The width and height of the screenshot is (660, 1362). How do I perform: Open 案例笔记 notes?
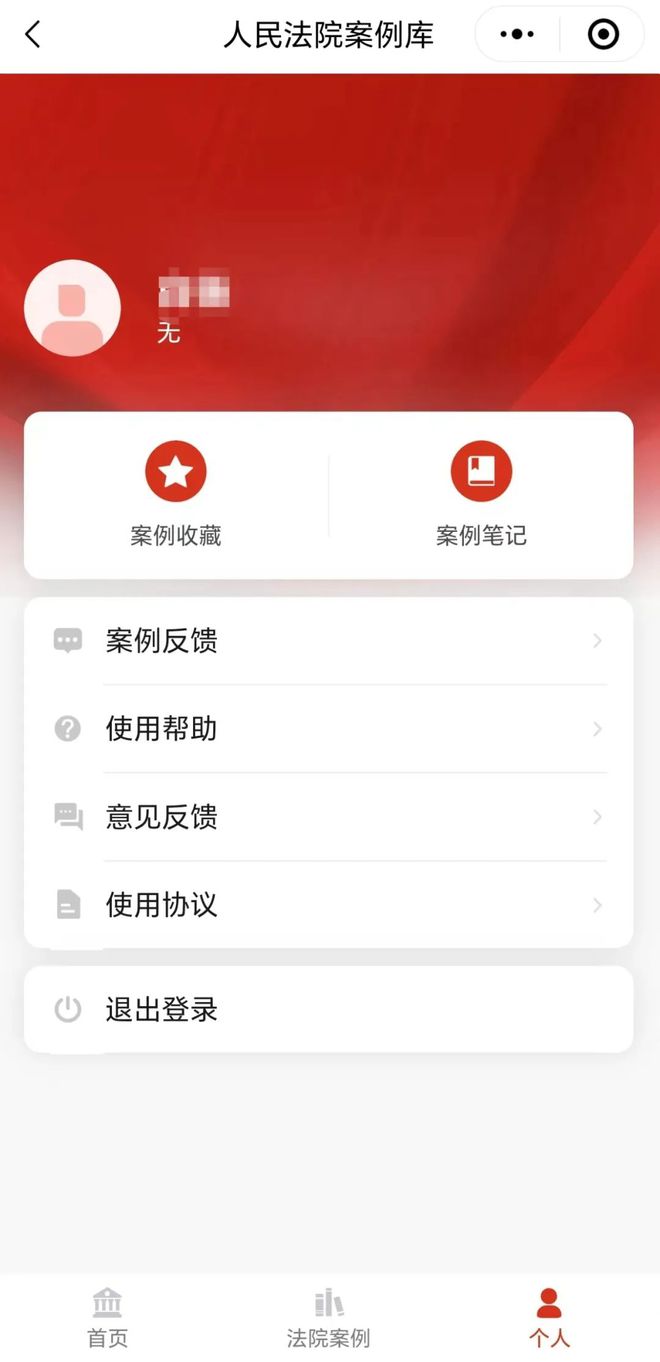click(x=481, y=495)
